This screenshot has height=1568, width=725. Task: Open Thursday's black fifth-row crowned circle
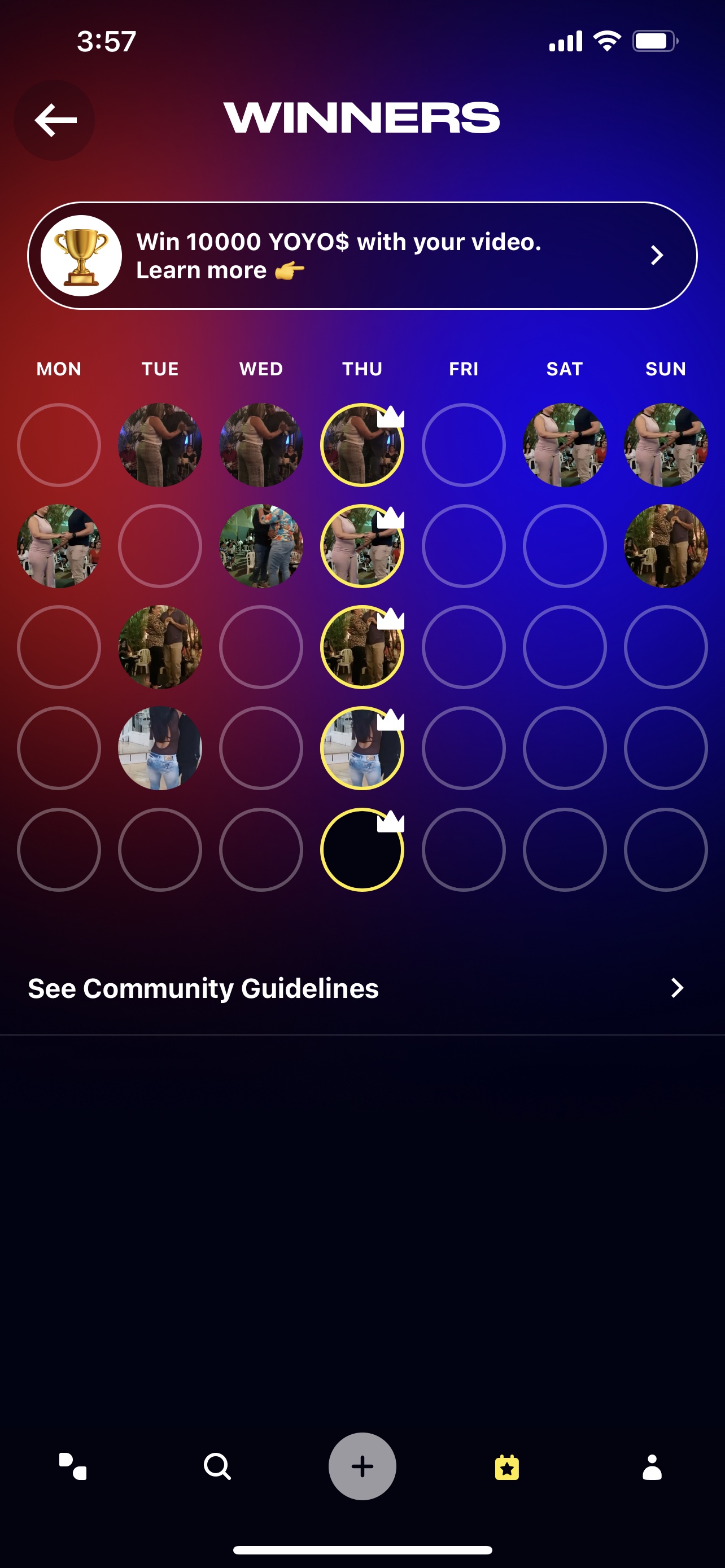(x=362, y=849)
